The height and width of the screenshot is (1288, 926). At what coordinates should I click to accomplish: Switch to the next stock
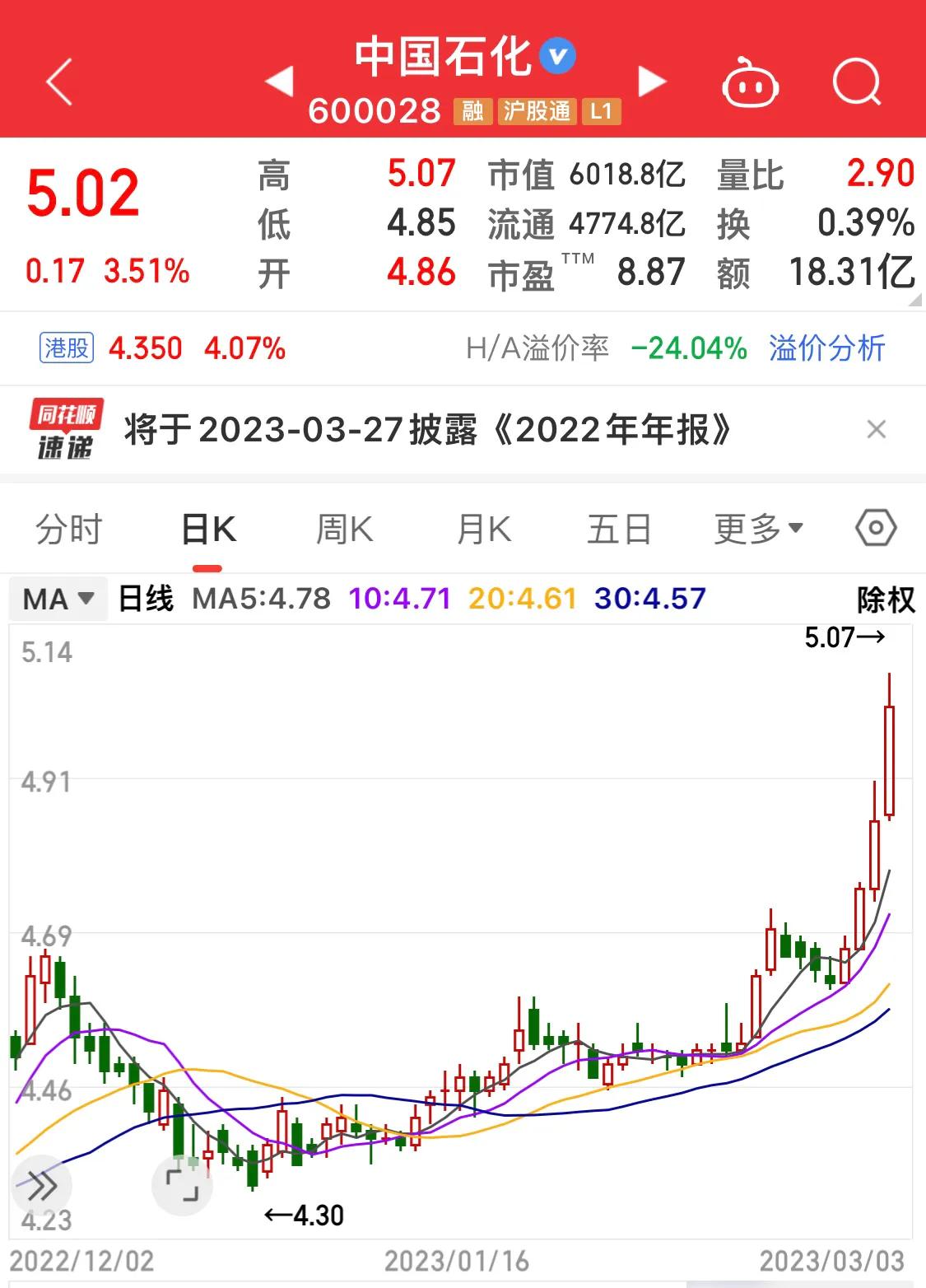(652, 82)
